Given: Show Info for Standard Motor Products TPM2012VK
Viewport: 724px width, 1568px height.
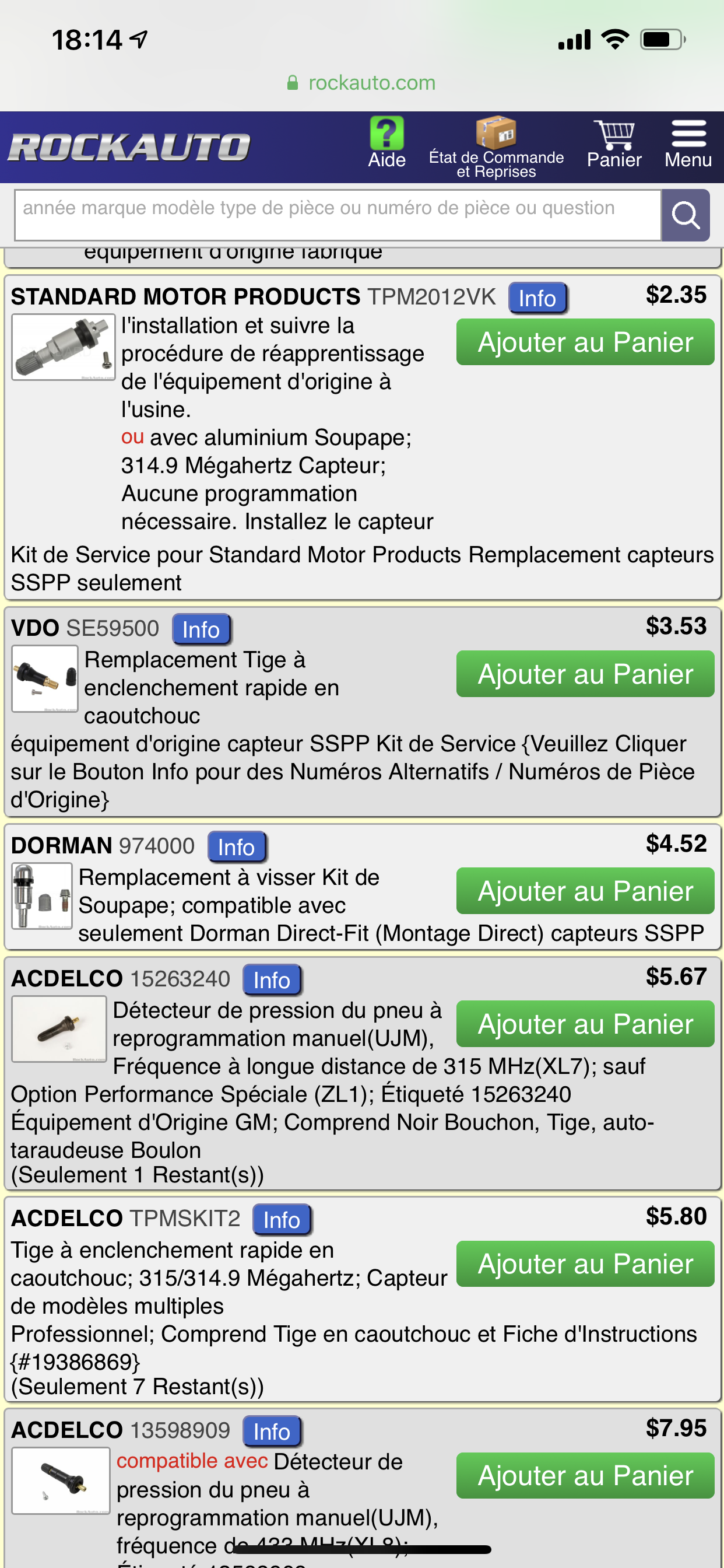Looking at the screenshot, I should (x=537, y=298).
